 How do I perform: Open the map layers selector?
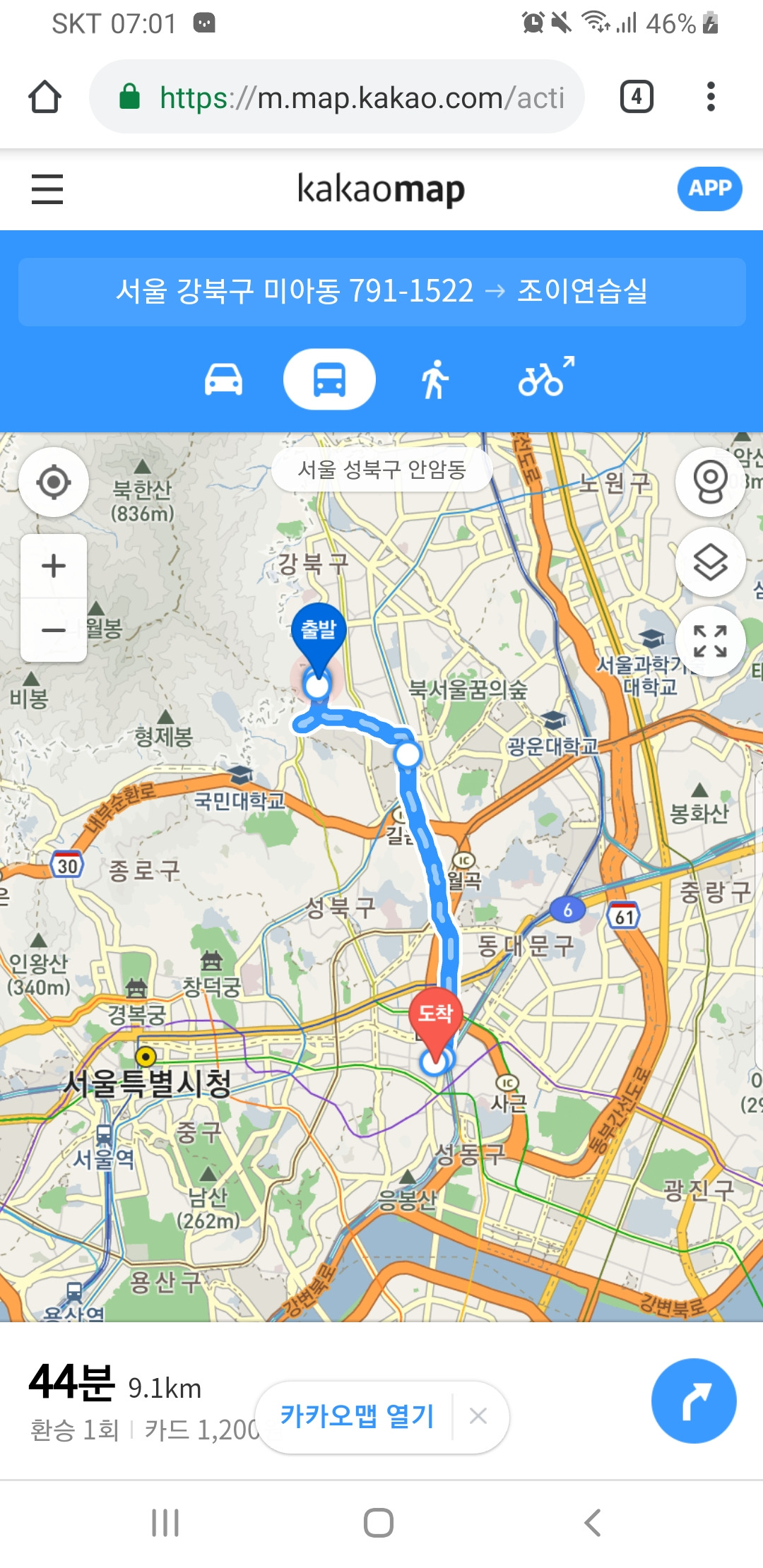tap(710, 562)
